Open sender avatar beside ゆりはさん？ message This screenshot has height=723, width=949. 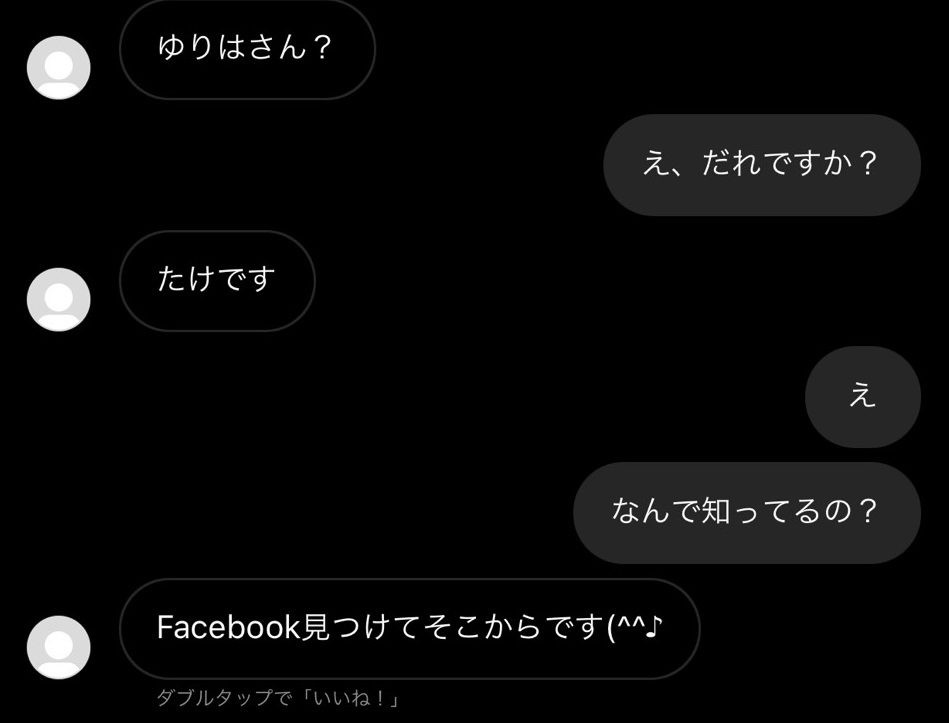59,67
